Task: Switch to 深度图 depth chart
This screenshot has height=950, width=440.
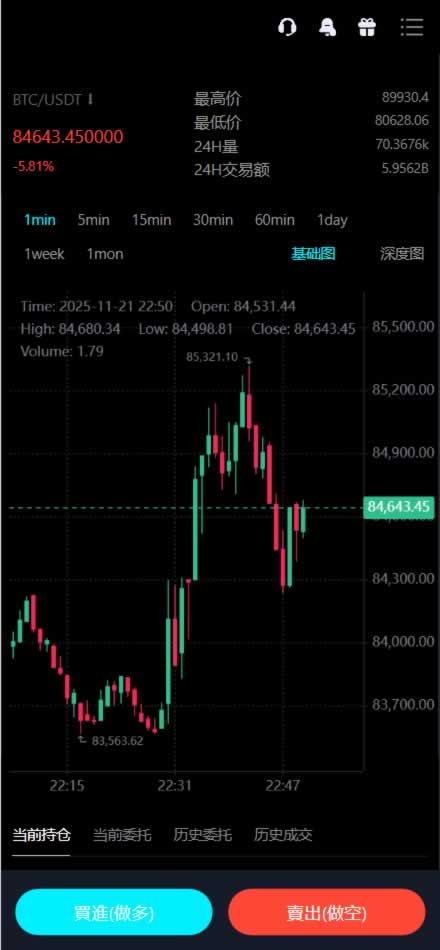Action: [402, 254]
